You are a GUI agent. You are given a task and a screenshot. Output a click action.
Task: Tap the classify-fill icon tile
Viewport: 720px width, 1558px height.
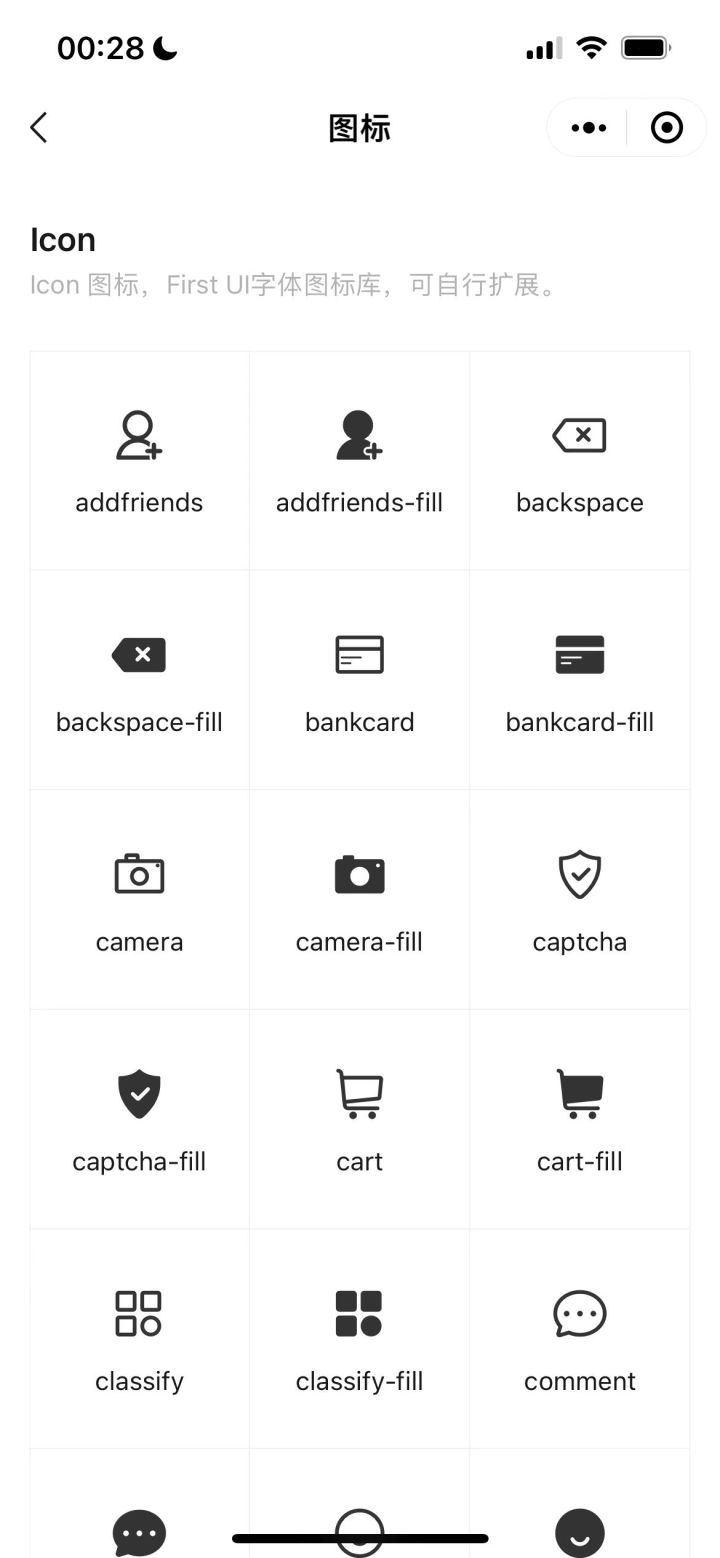point(360,1339)
